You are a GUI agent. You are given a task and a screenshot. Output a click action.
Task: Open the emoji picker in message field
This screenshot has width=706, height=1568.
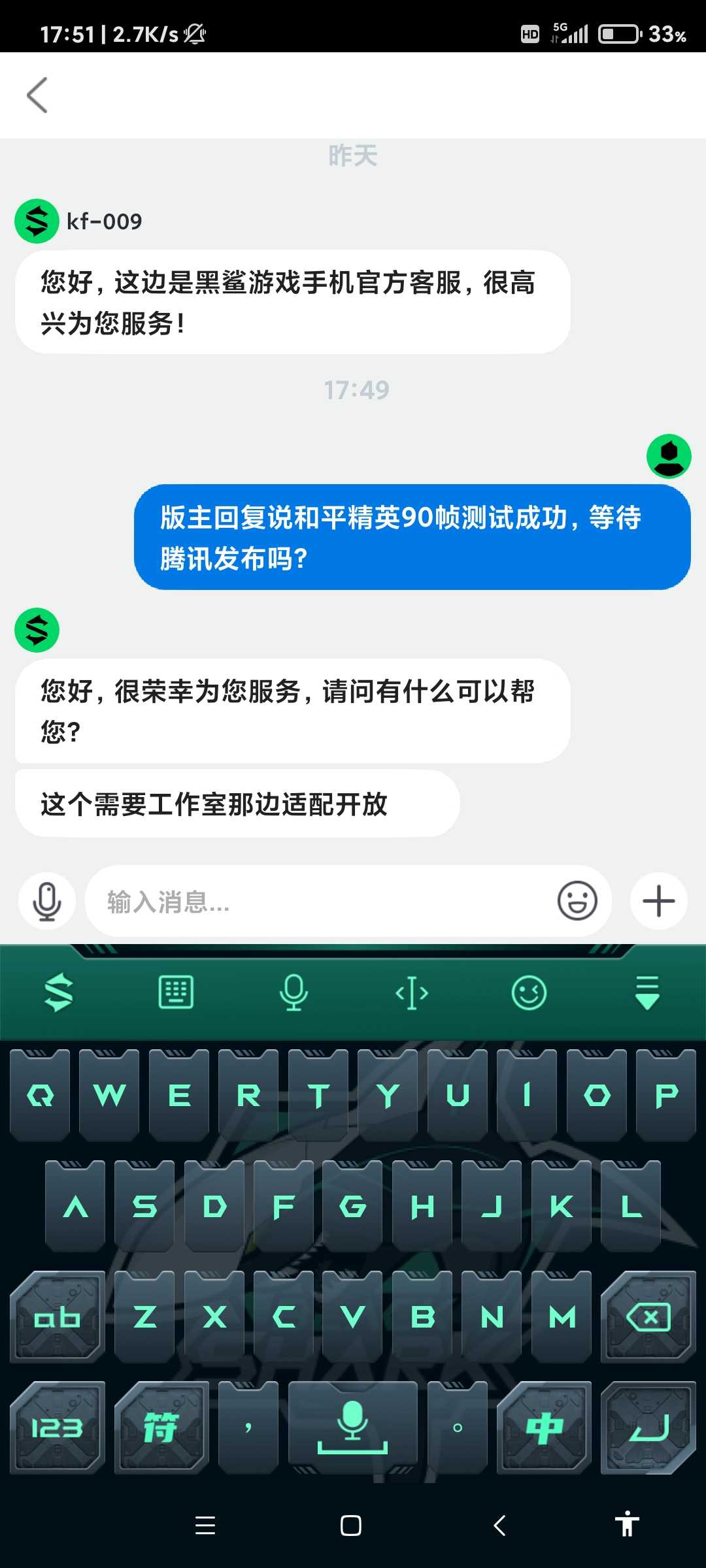pos(577,902)
